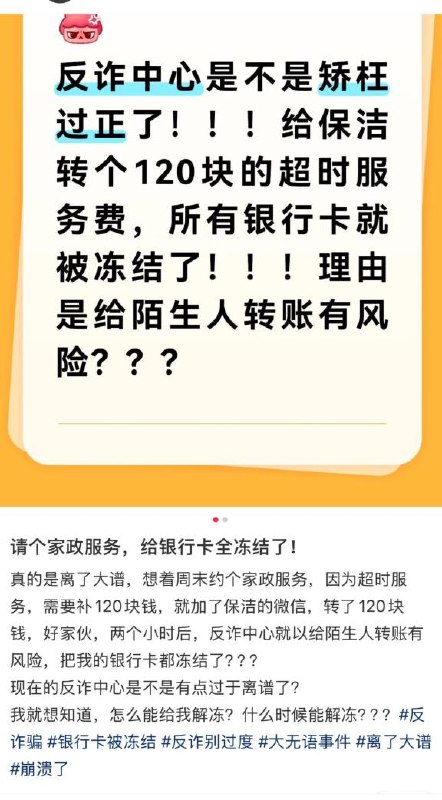442x800 pixels.
Task: Open the #银行卡被冻结 hashtag
Action: click(102, 741)
